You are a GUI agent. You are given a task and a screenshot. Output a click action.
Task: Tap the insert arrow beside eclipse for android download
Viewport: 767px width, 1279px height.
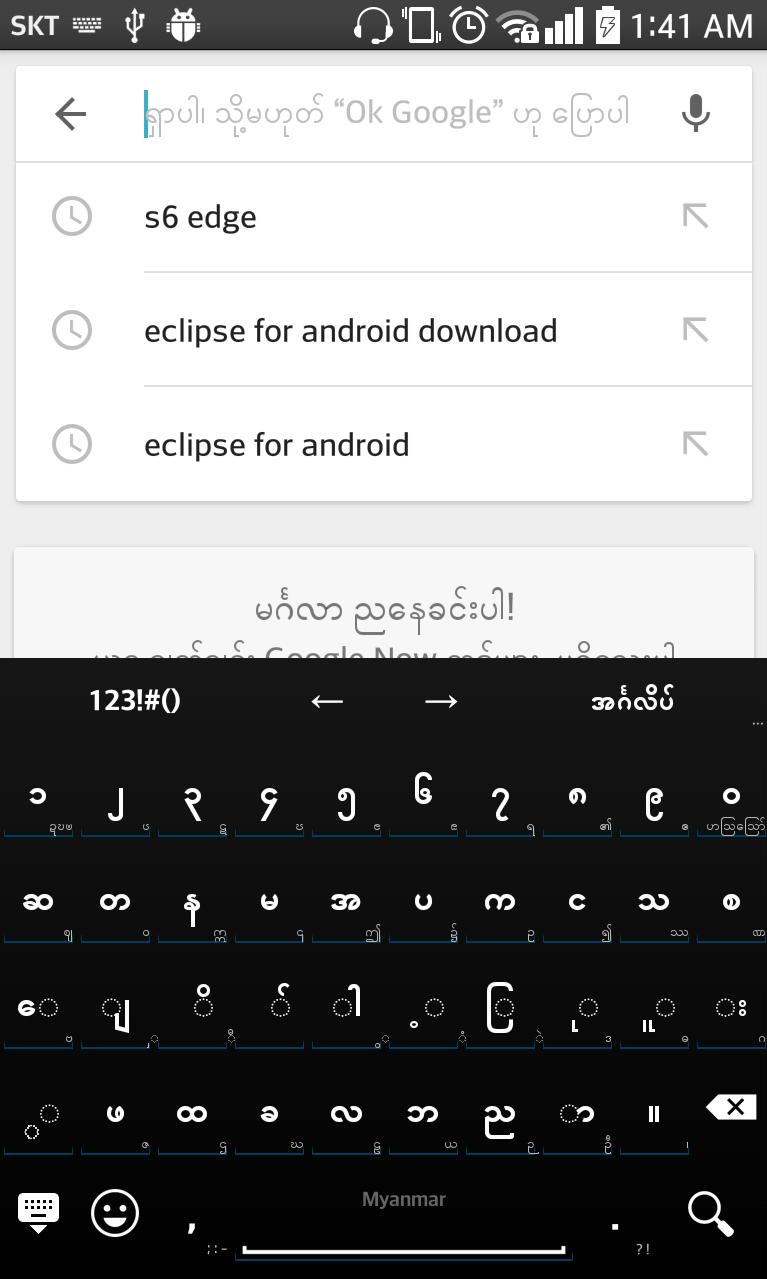(697, 330)
